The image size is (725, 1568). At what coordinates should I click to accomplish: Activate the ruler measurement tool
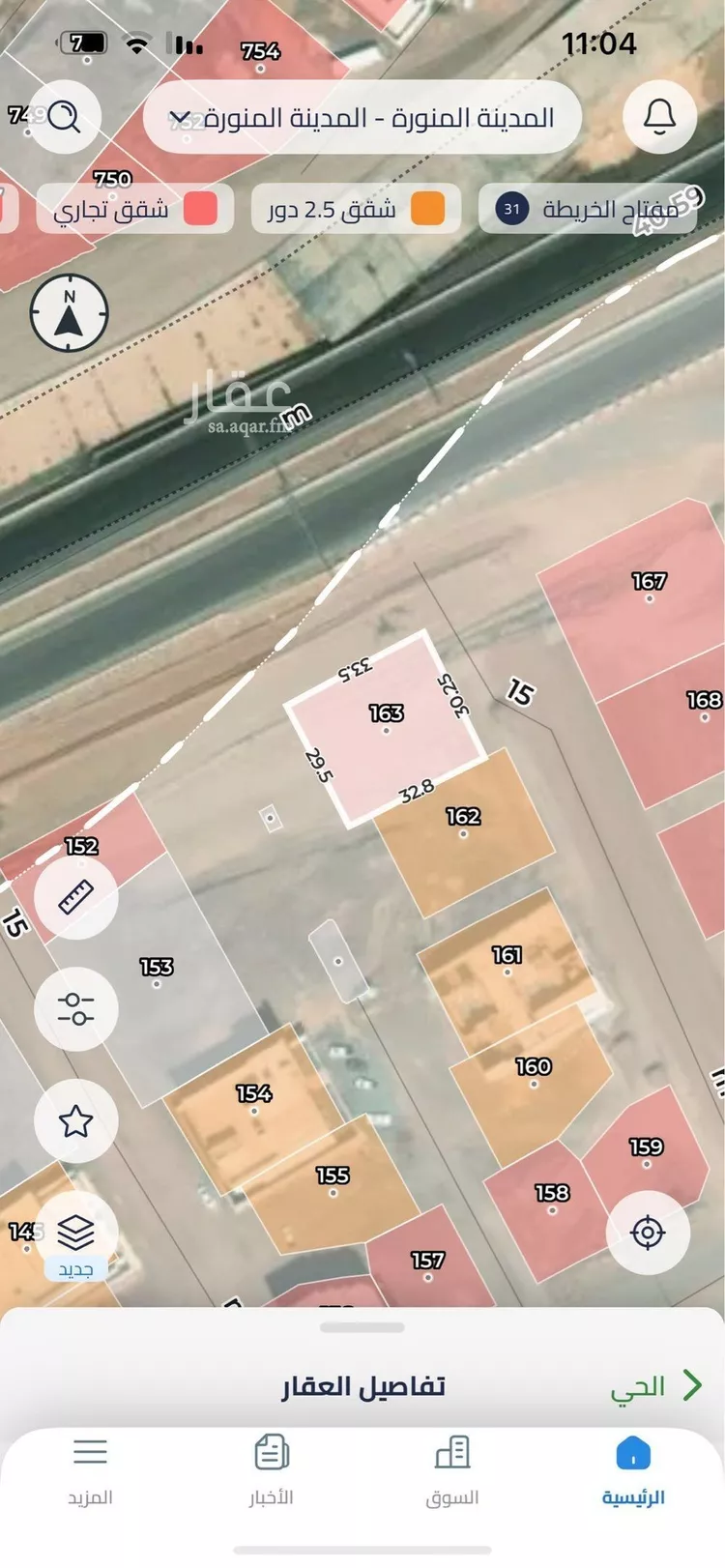coord(75,897)
